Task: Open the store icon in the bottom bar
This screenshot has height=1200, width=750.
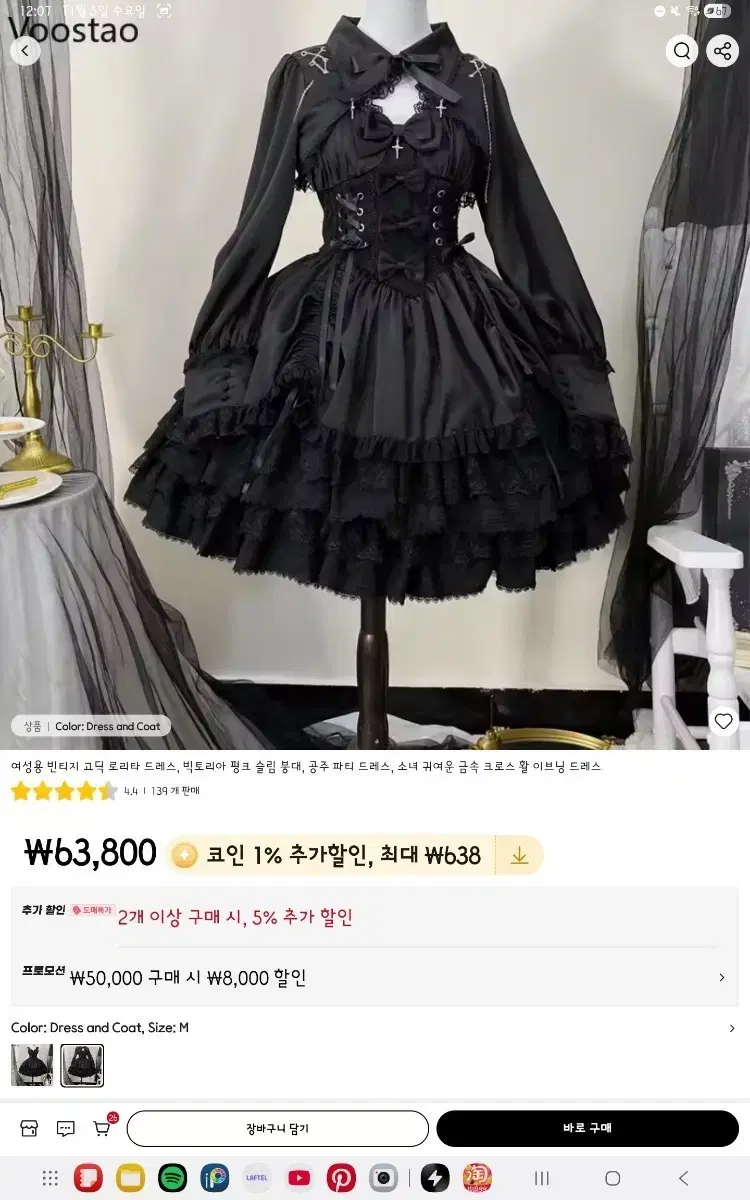Action: point(29,1127)
